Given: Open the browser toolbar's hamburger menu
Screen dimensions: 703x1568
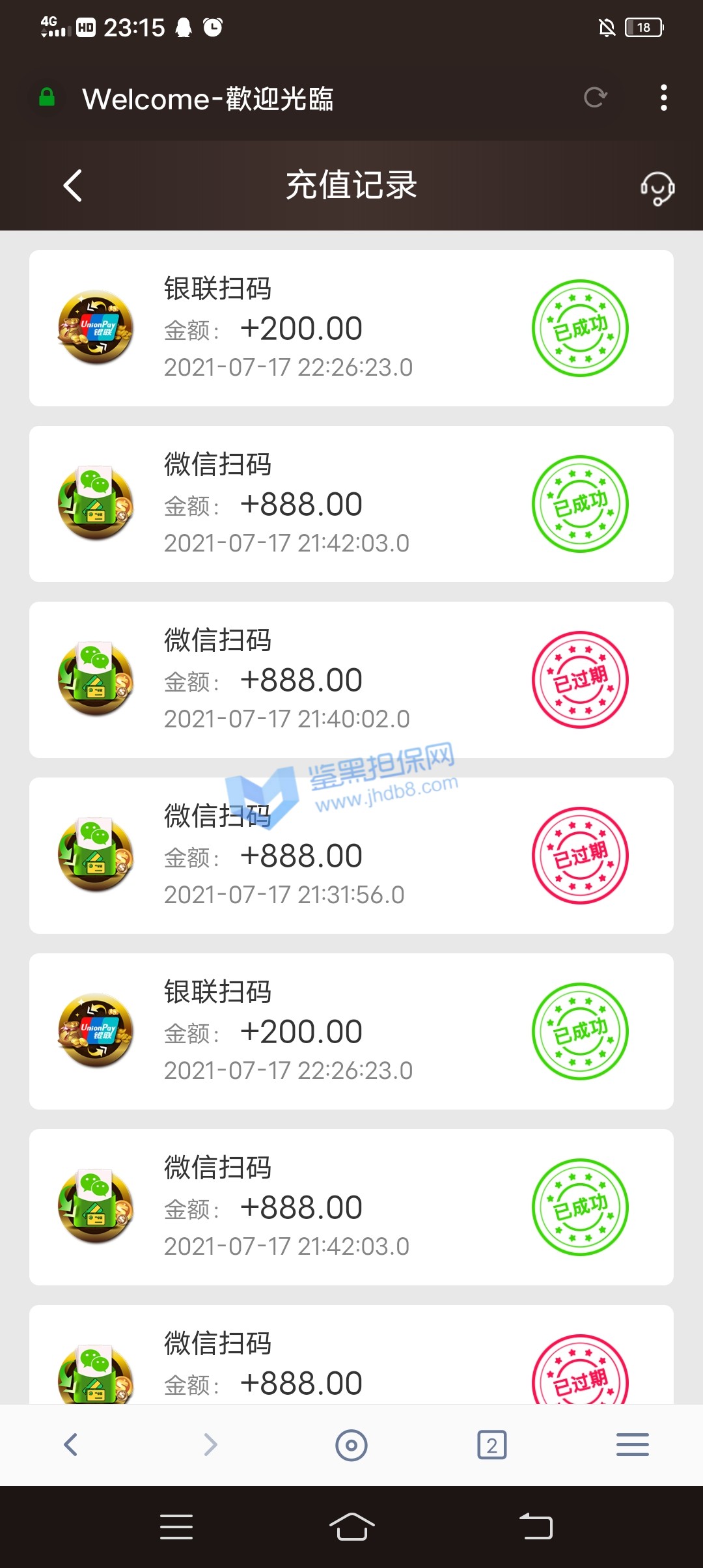Looking at the screenshot, I should click(x=632, y=1444).
